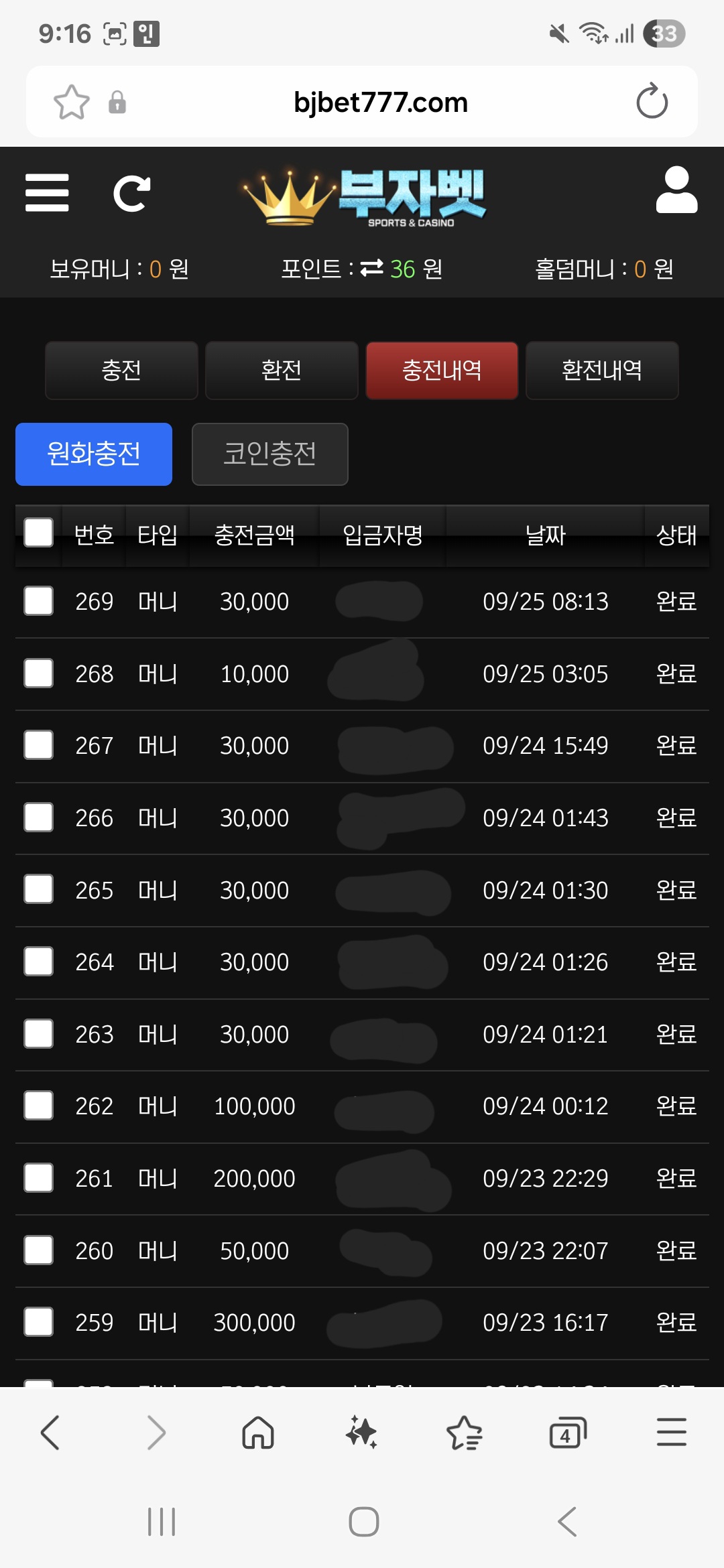
Task: Select the 원화충전 button
Action: click(94, 454)
